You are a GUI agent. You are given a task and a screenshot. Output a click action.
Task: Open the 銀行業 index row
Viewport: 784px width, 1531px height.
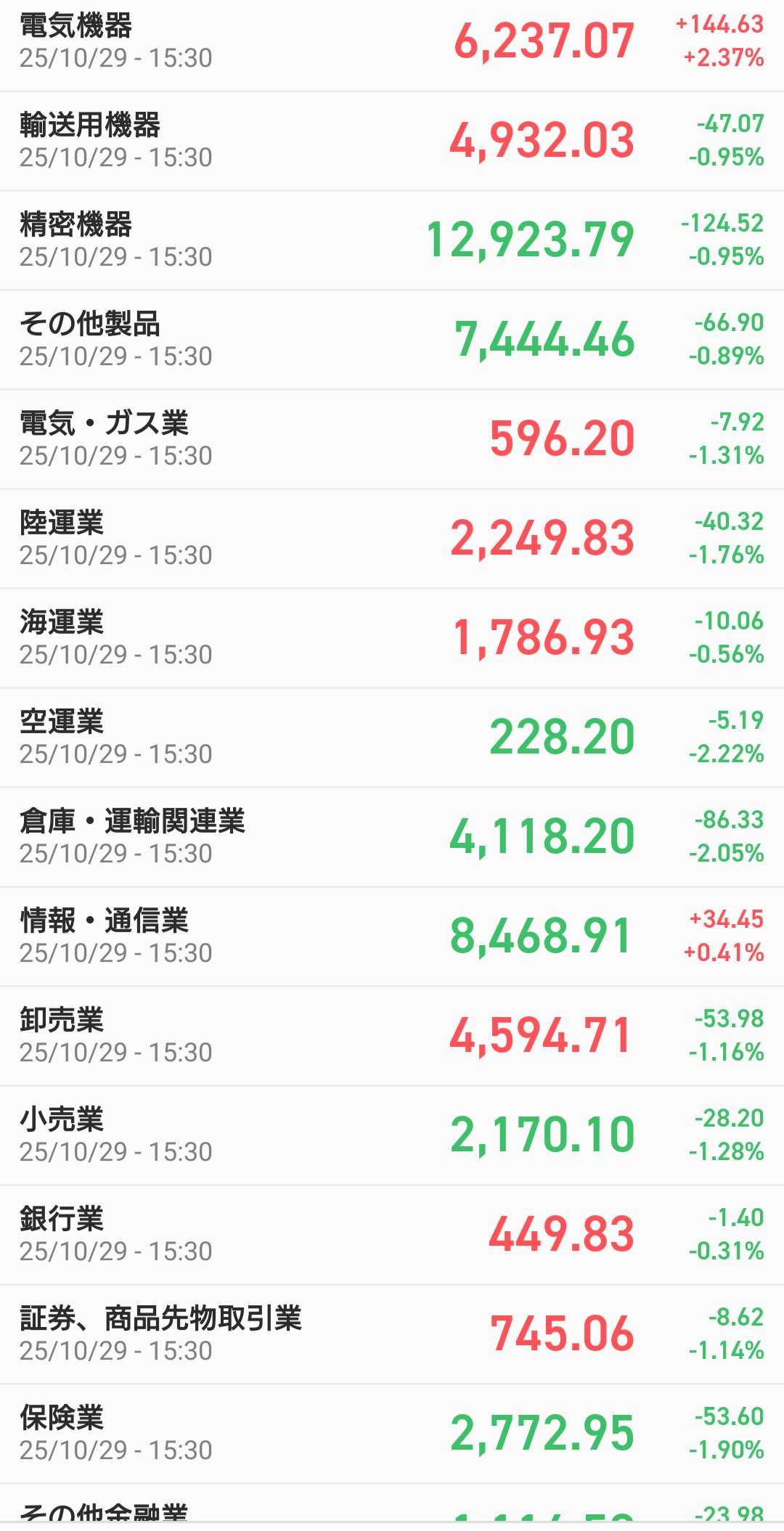coord(392,1235)
